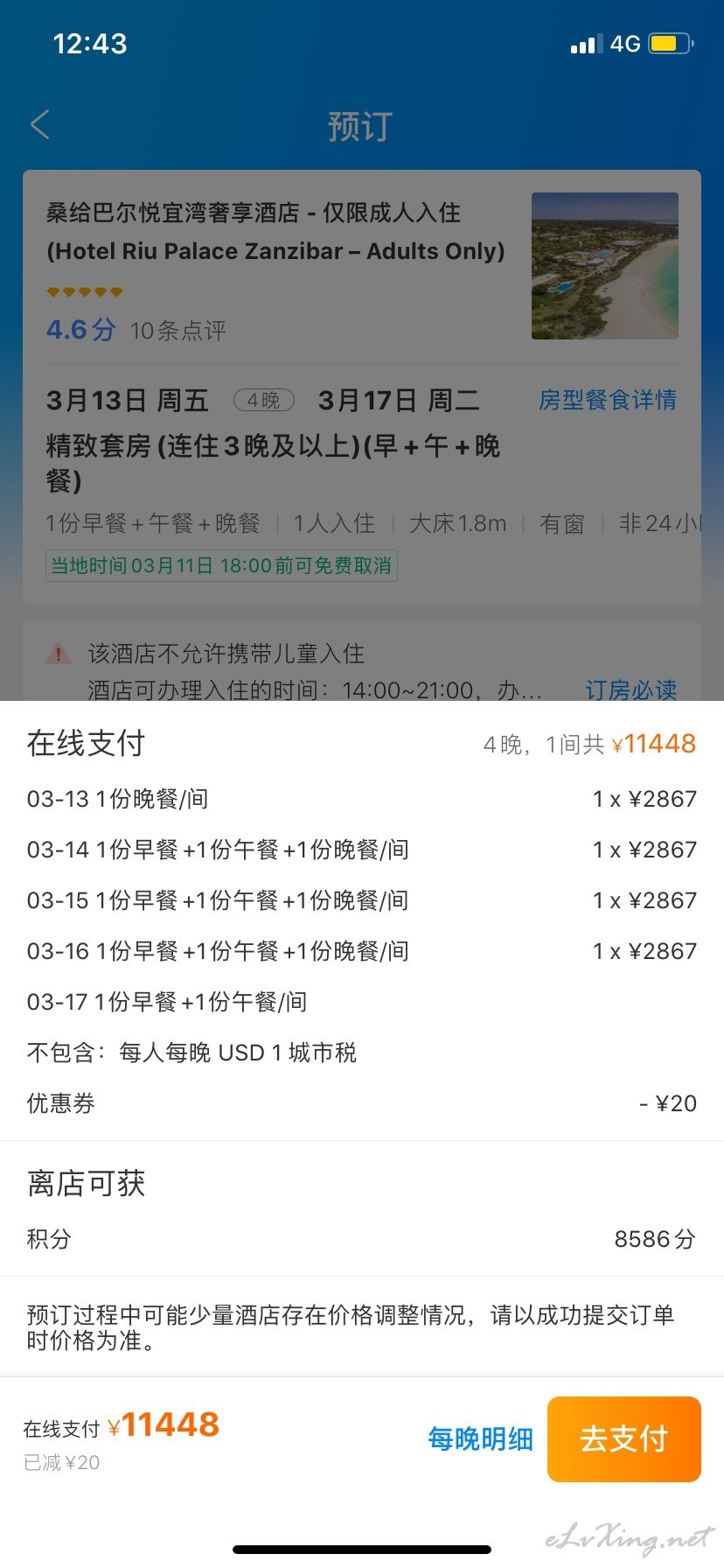Tap 每晚明细 nightly breakdown
The height and width of the screenshot is (1568, 724).
480,1438
